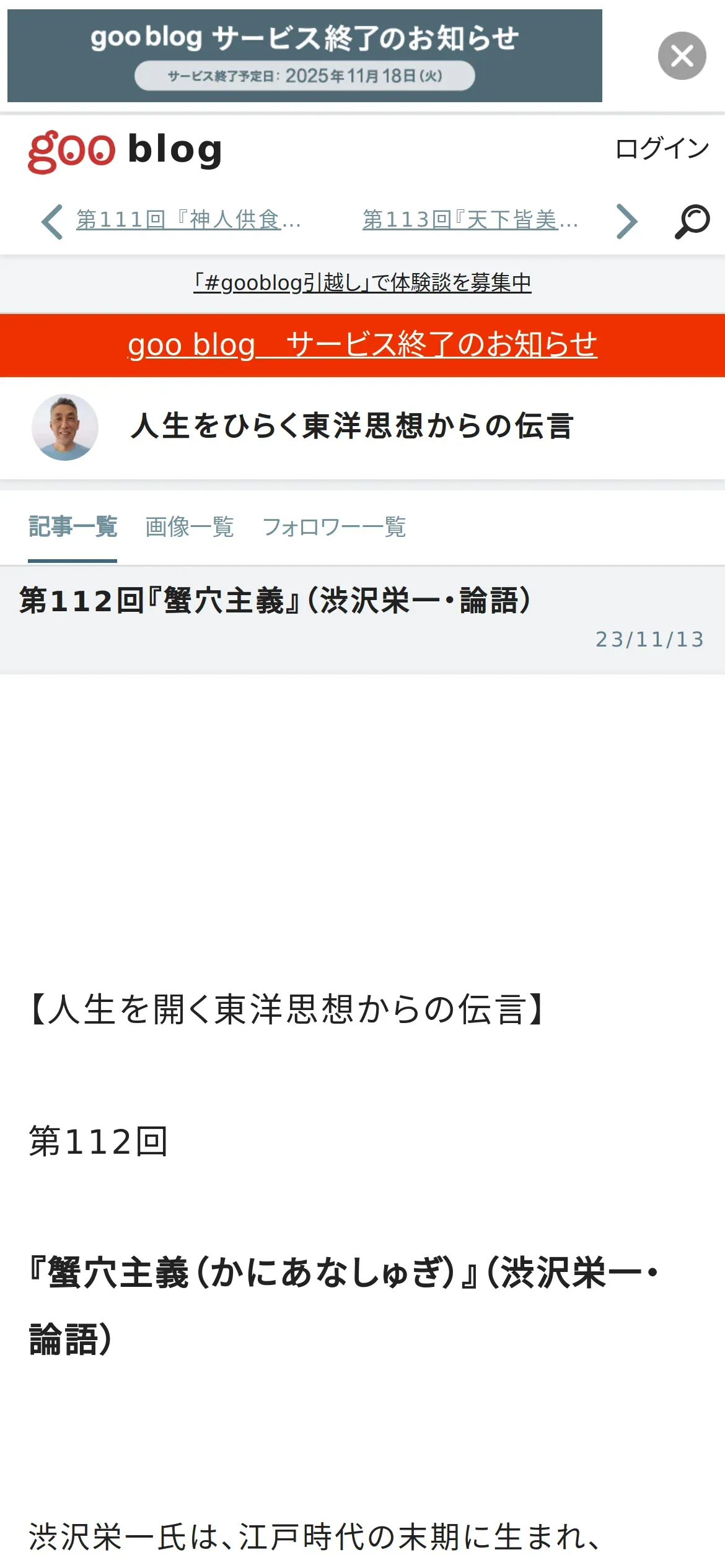Dismiss the service end banner
This screenshot has height=1568, width=725.
click(682, 56)
